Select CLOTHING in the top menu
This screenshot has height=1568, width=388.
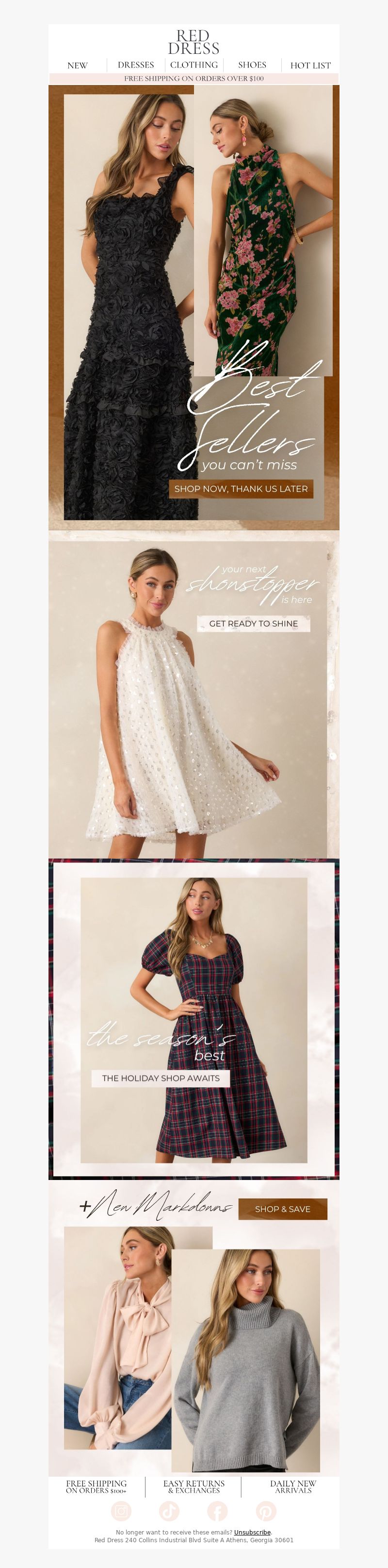194,65
